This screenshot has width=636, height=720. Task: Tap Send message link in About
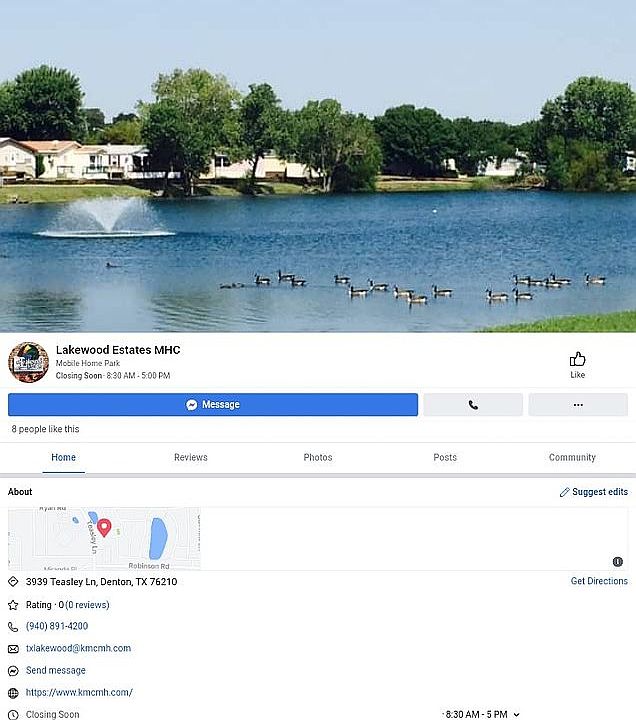[56, 670]
